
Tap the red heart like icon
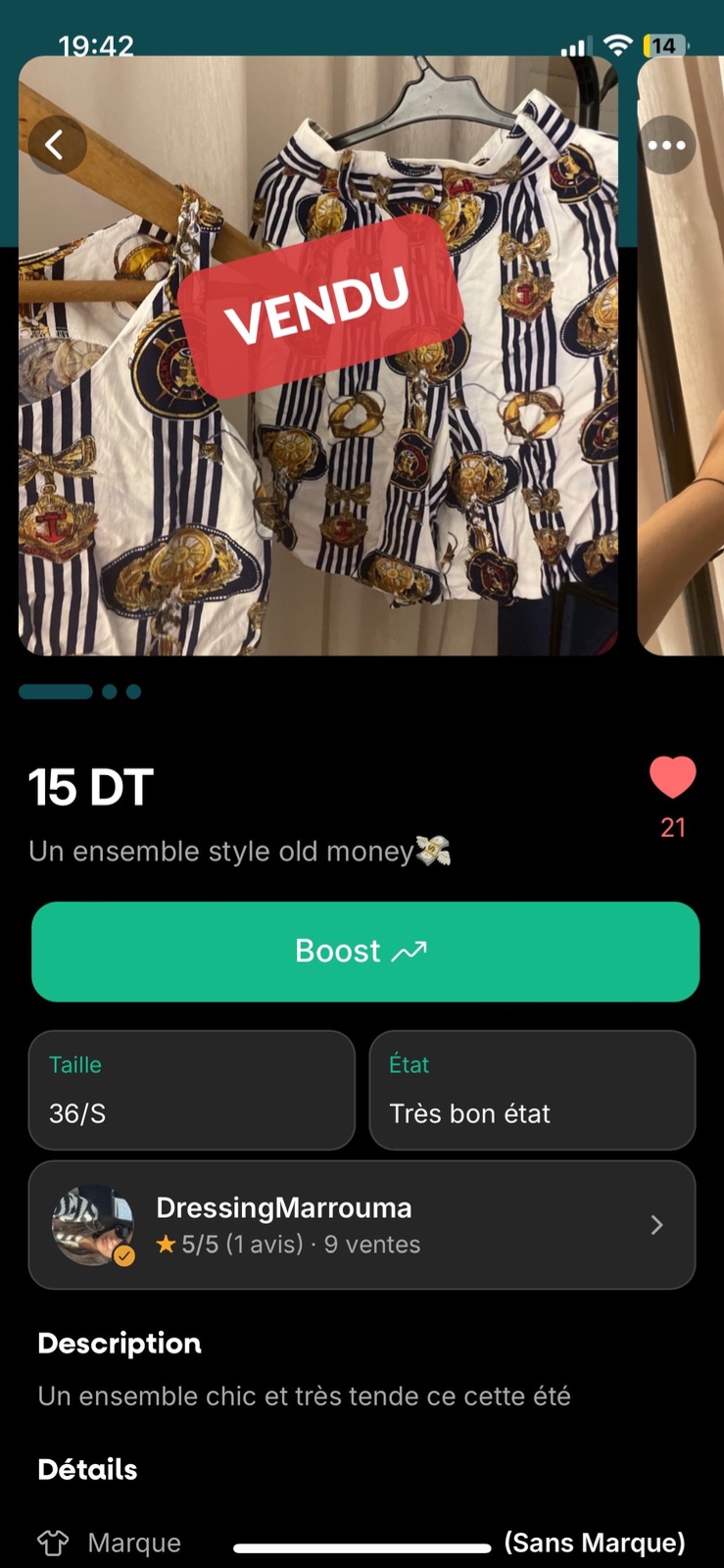tap(673, 778)
